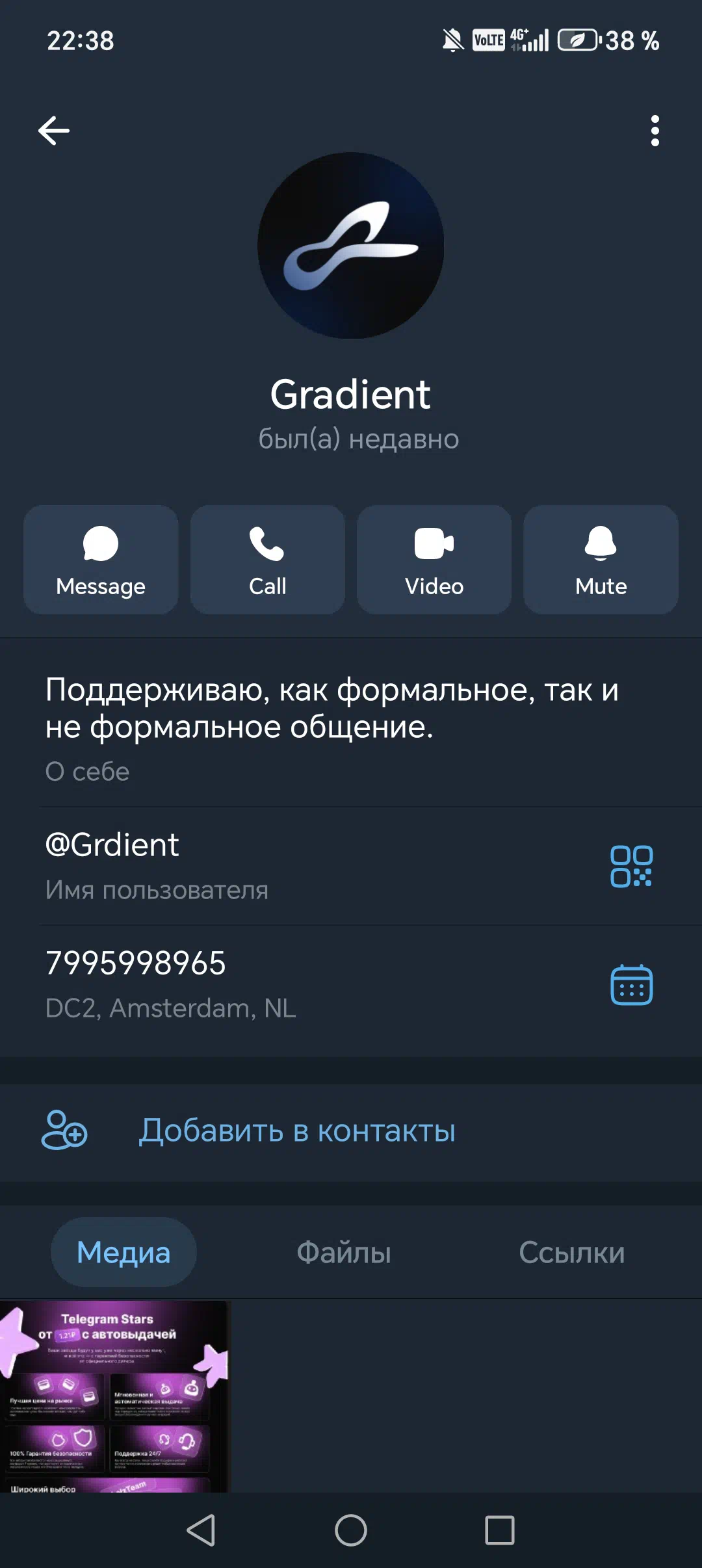Go back using the top arrow
This screenshot has height=1568, width=702.
(54, 131)
